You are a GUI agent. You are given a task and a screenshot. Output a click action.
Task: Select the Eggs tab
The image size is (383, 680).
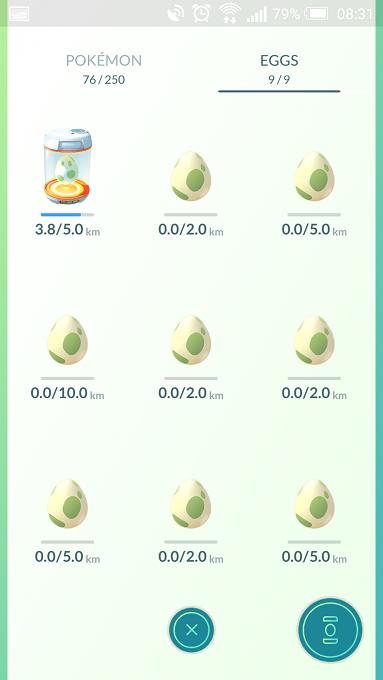pos(279,69)
